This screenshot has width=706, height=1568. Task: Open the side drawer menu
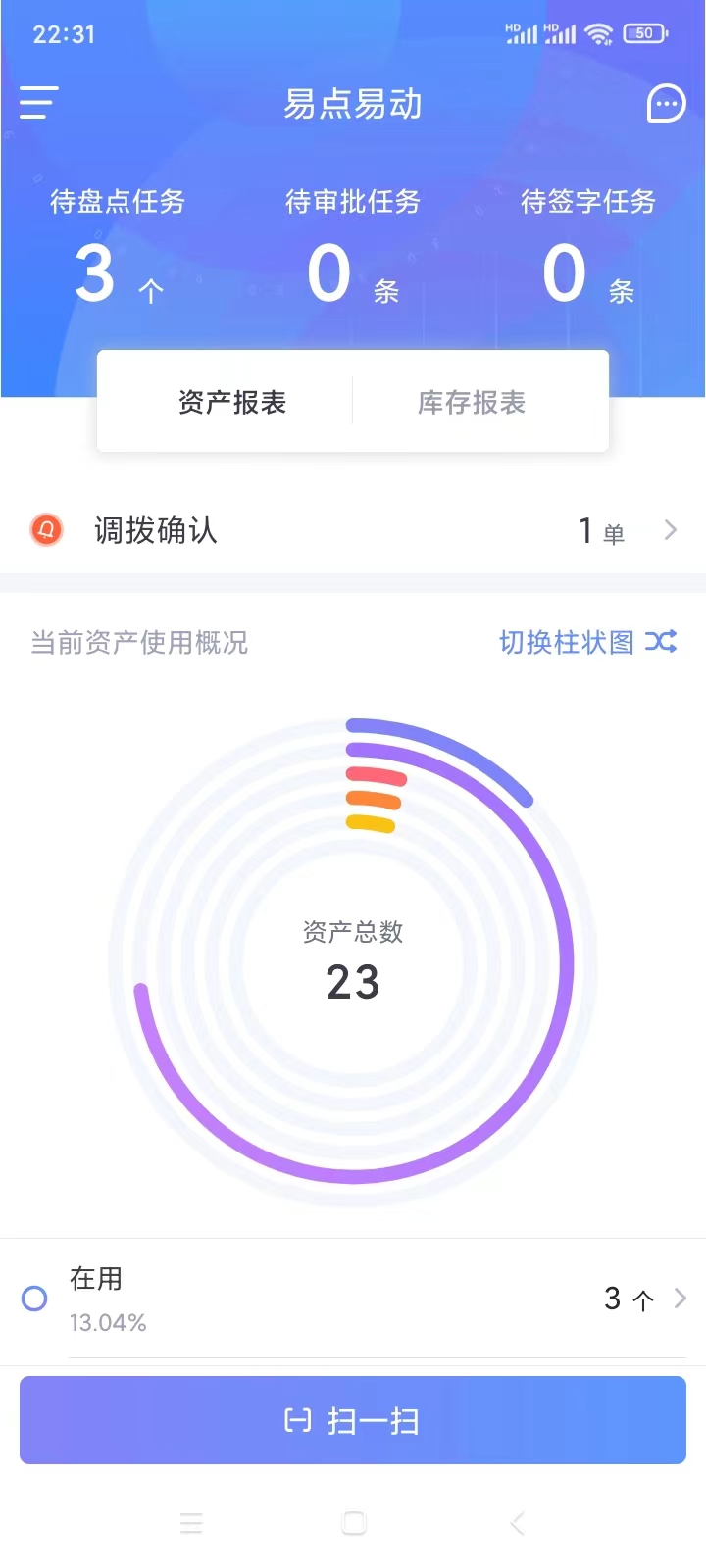click(x=39, y=103)
